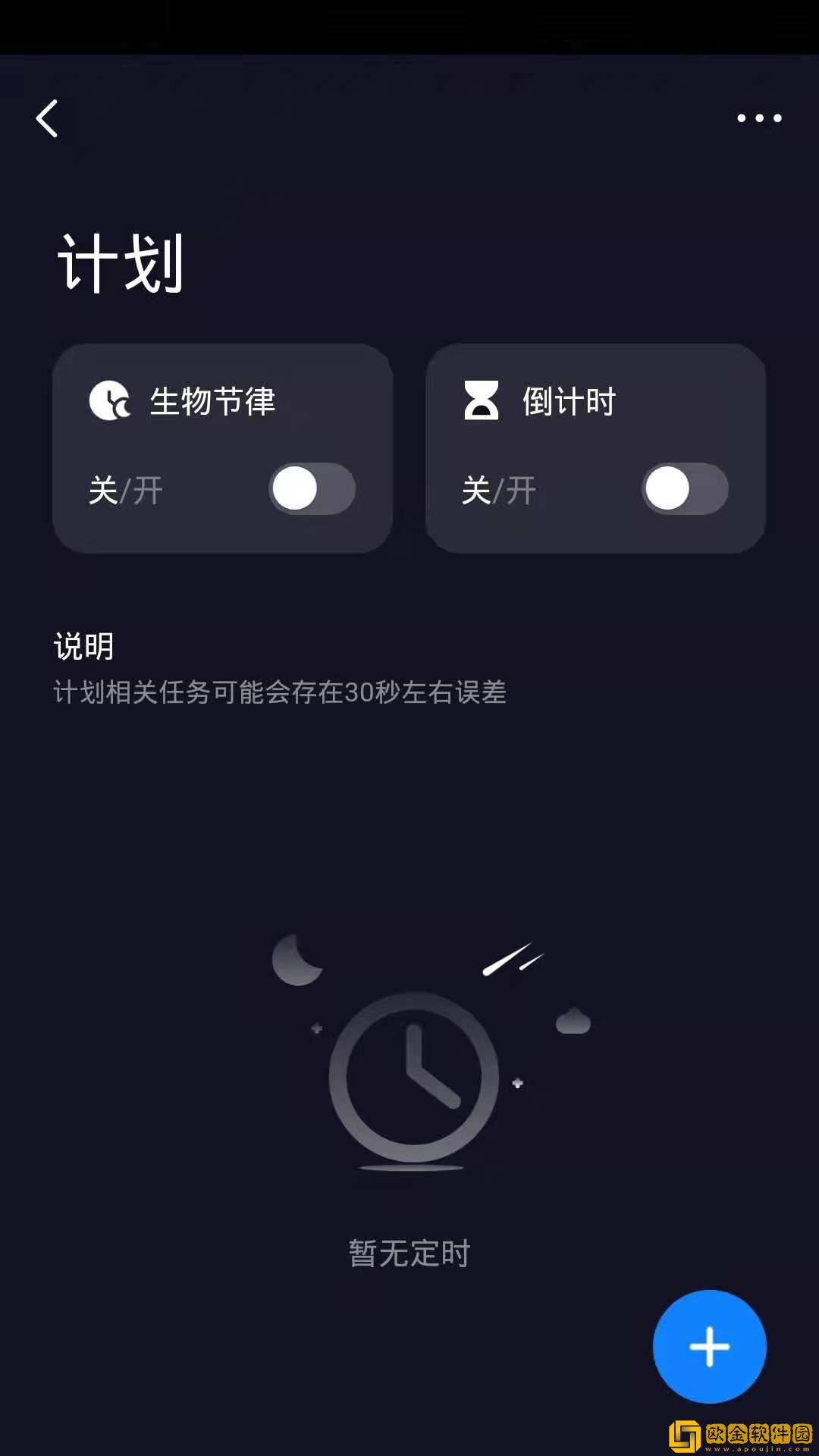Add a new timer with plus button

click(709, 1346)
